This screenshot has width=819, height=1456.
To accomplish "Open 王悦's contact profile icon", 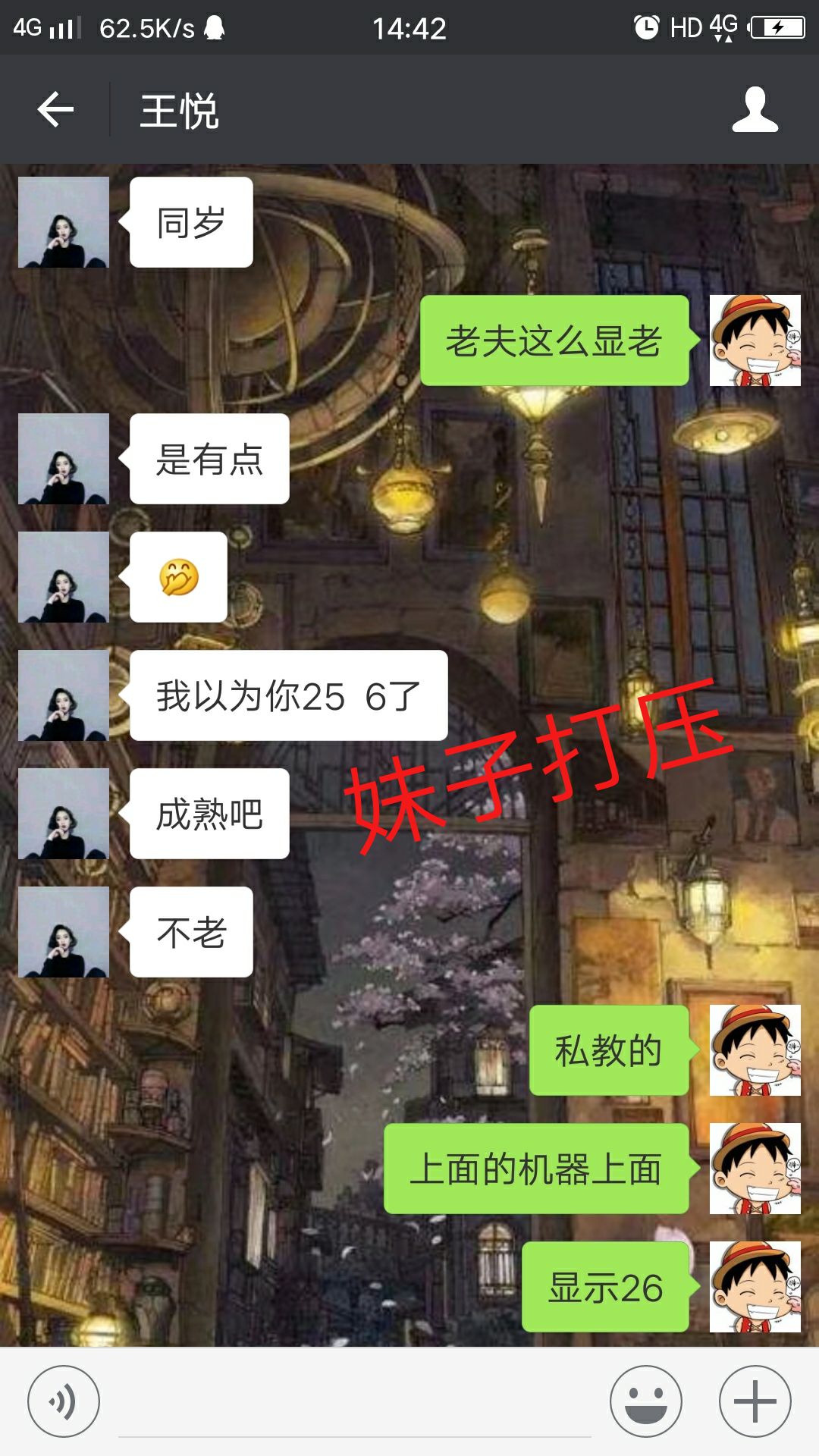I will (x=755, y=110).
